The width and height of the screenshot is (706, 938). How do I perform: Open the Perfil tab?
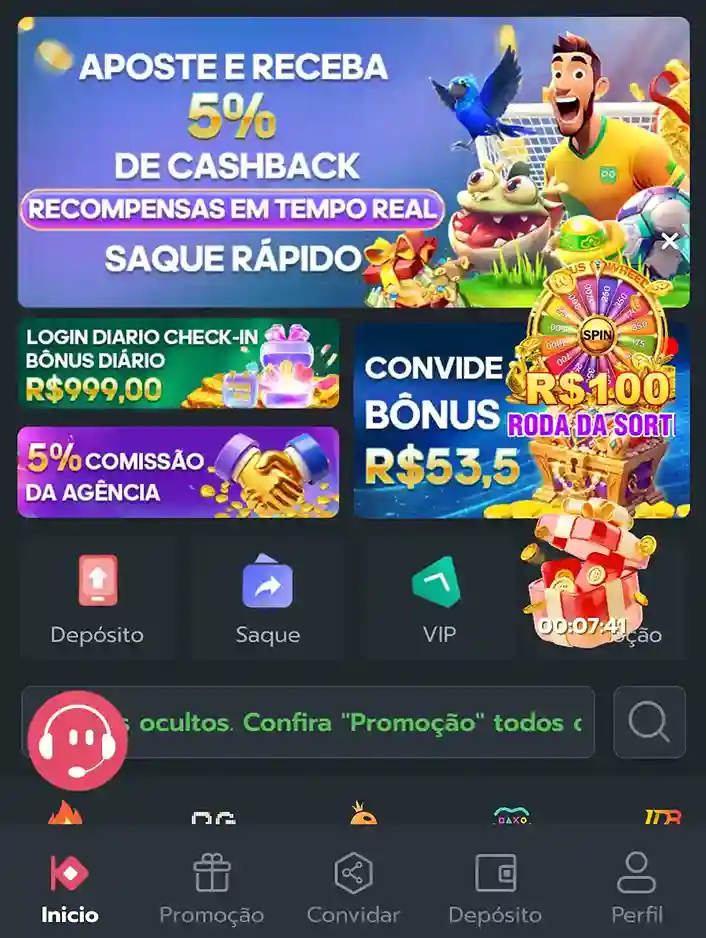pos(637,887)
